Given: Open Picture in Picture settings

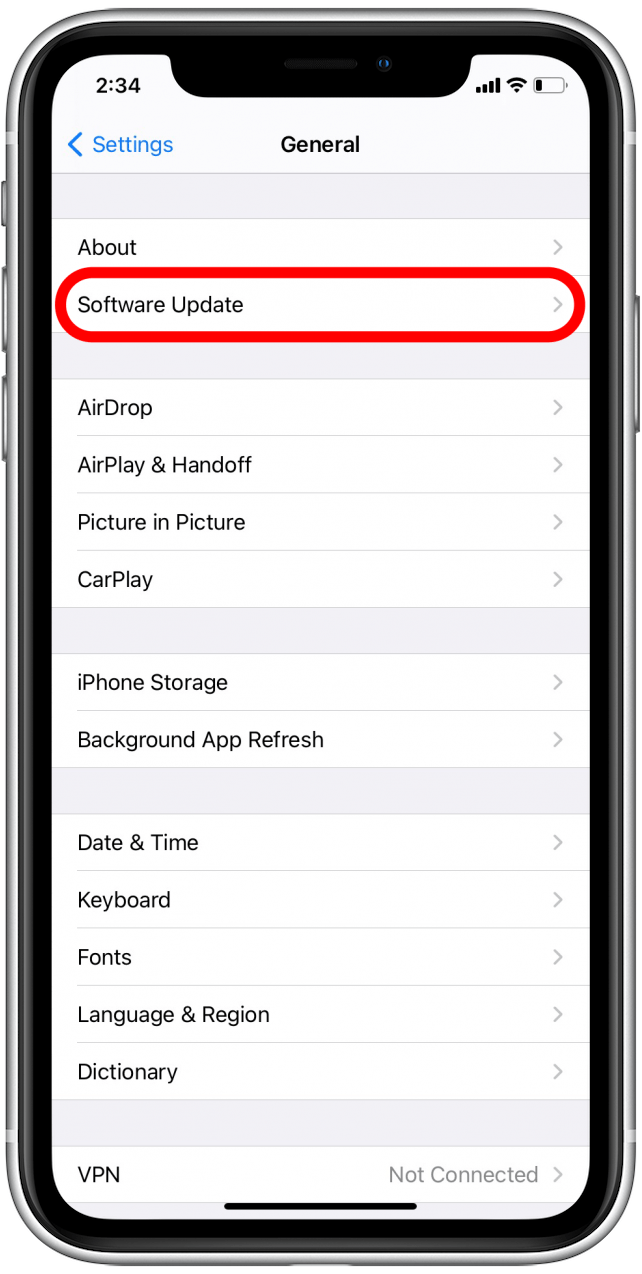Looking at the screenshot, I should click(x=320, y=522).
